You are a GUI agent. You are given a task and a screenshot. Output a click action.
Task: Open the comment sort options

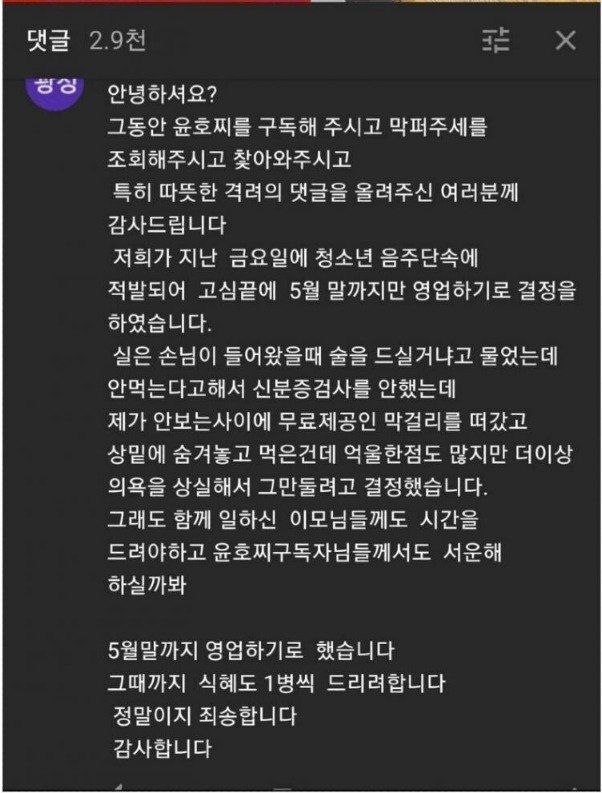coord(496,41)
